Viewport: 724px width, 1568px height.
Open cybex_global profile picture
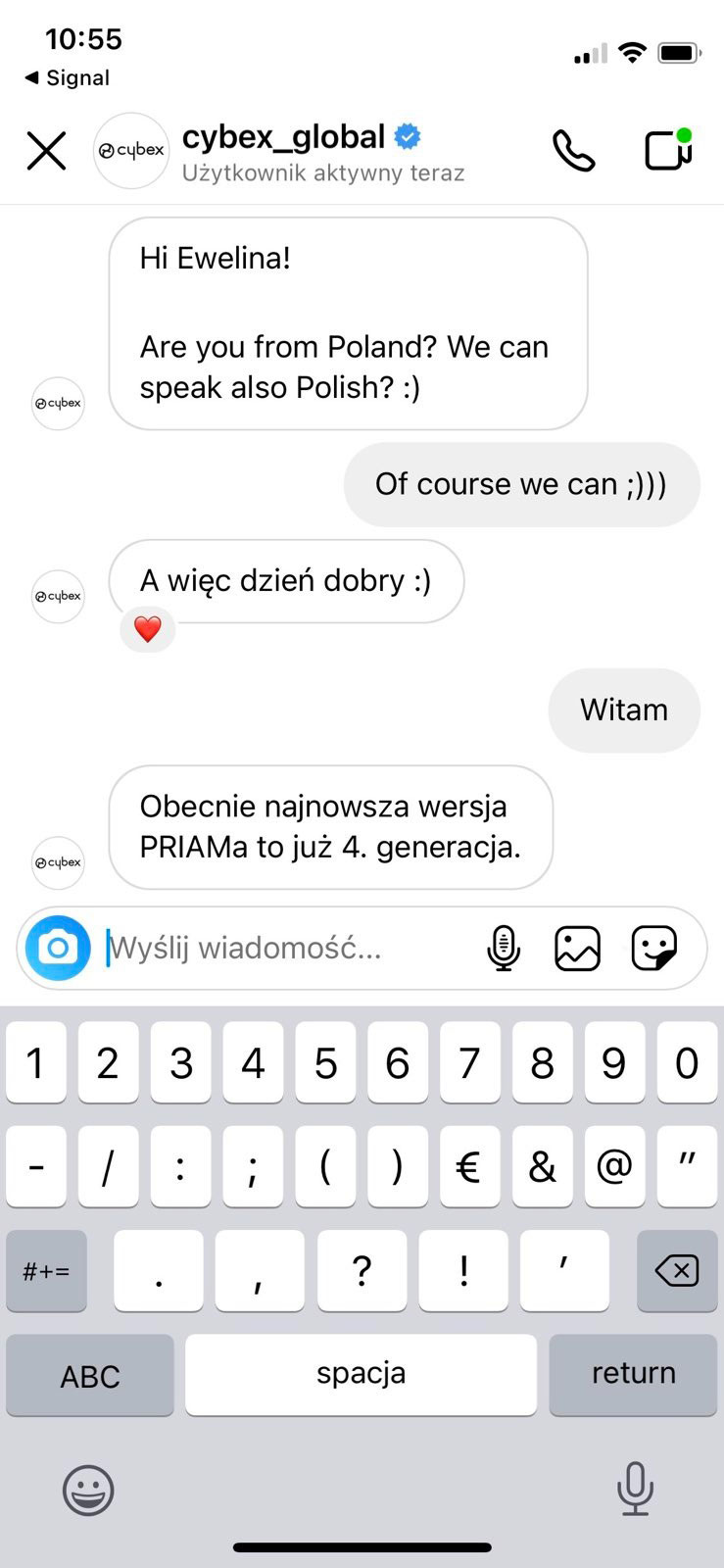tap(130, 151)
